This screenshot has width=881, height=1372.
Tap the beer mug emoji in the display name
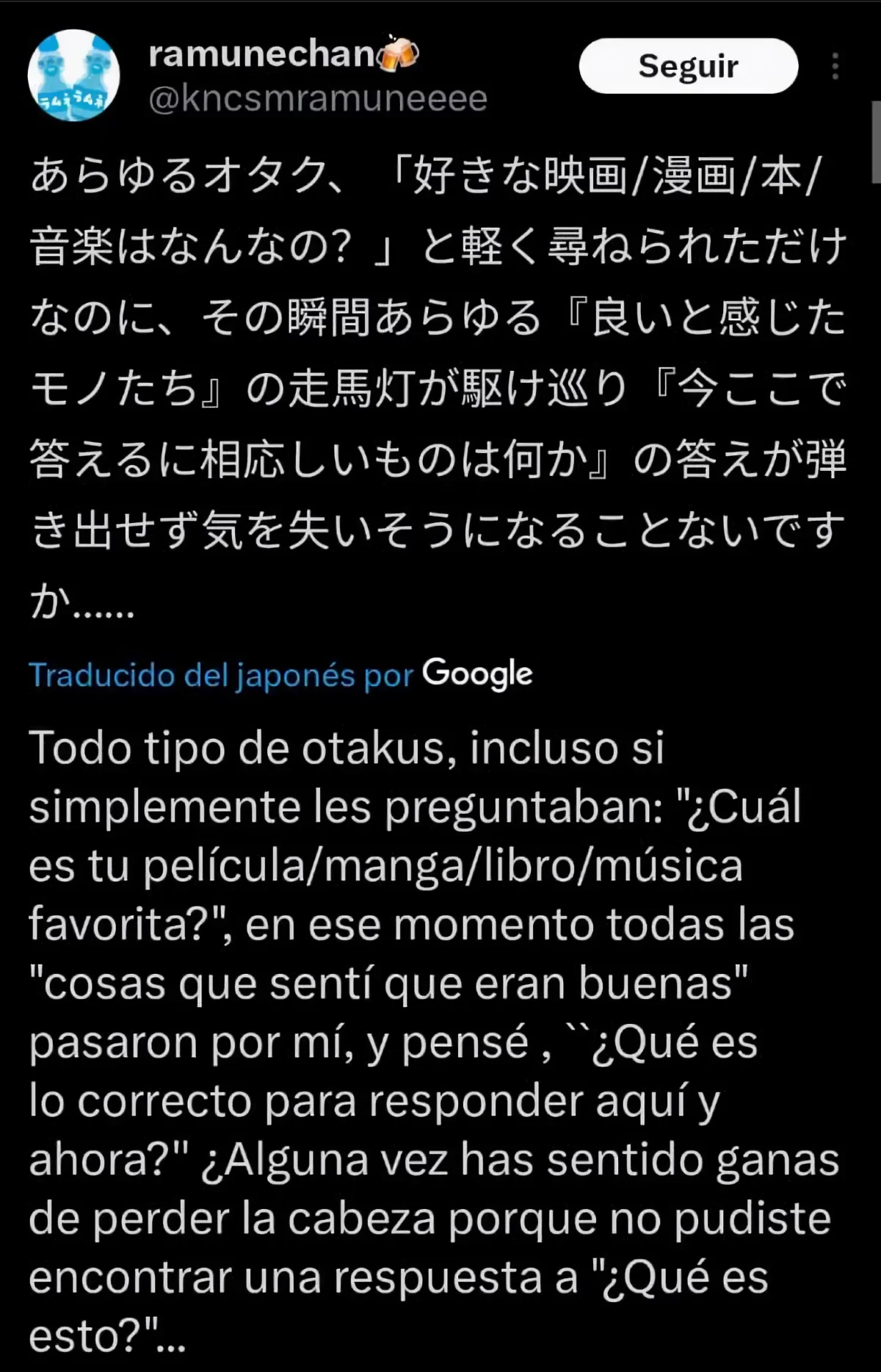tap(399, 53)
